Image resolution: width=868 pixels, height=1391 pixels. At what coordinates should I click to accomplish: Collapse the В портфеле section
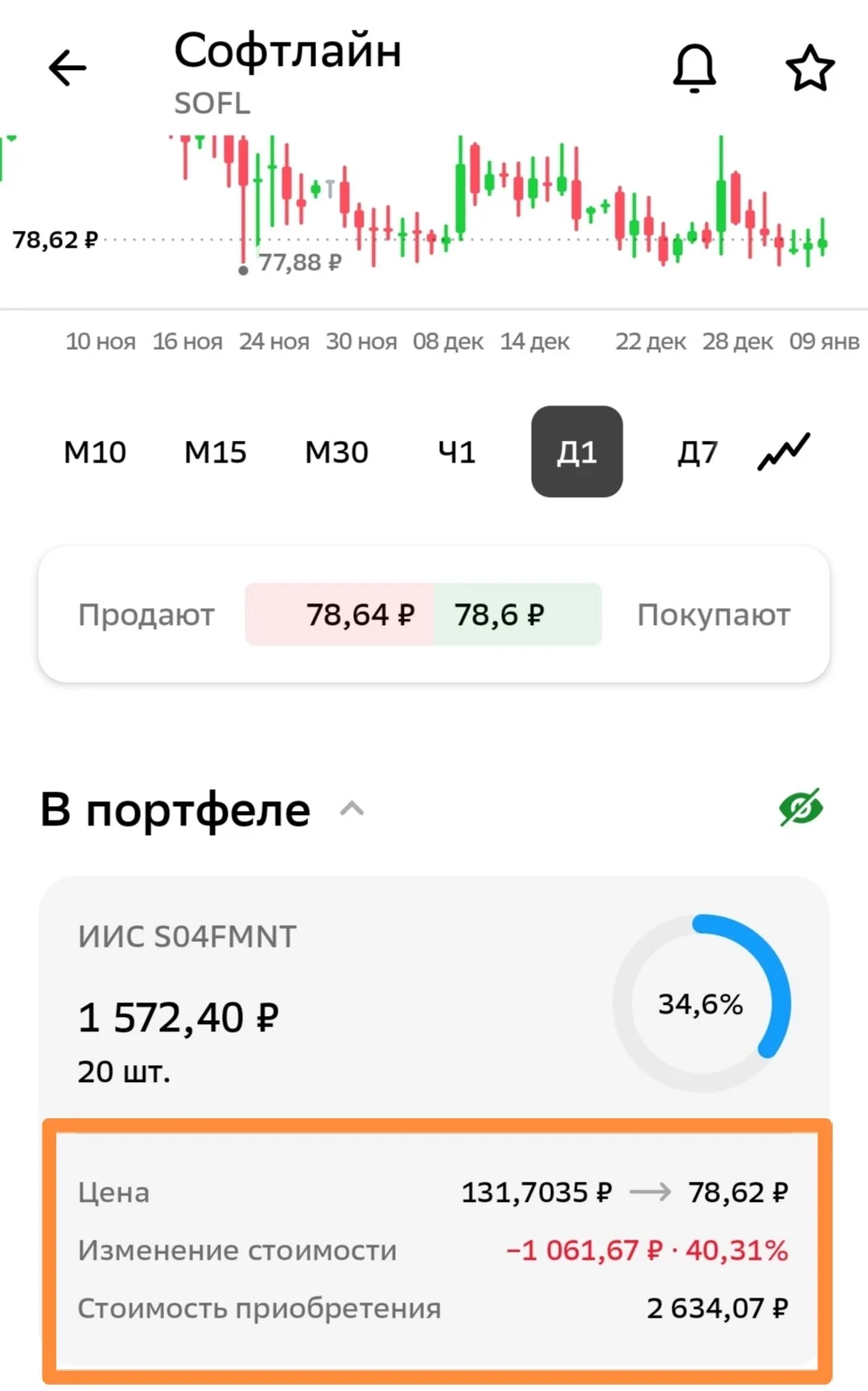tap(352, 809)
